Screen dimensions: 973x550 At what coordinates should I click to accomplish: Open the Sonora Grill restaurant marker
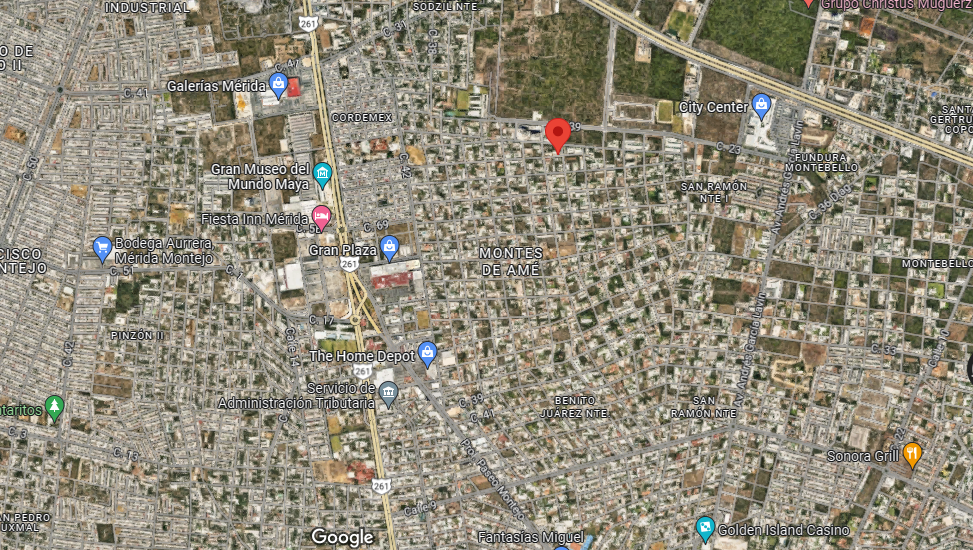pyautogui.click(x=912, y=456)
